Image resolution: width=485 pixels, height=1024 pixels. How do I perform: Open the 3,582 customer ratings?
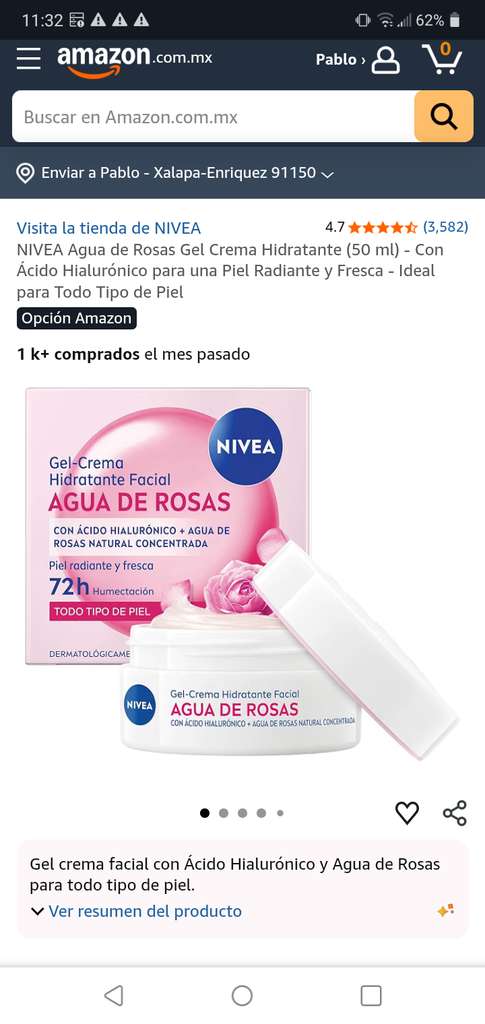(x=445, y=227)
